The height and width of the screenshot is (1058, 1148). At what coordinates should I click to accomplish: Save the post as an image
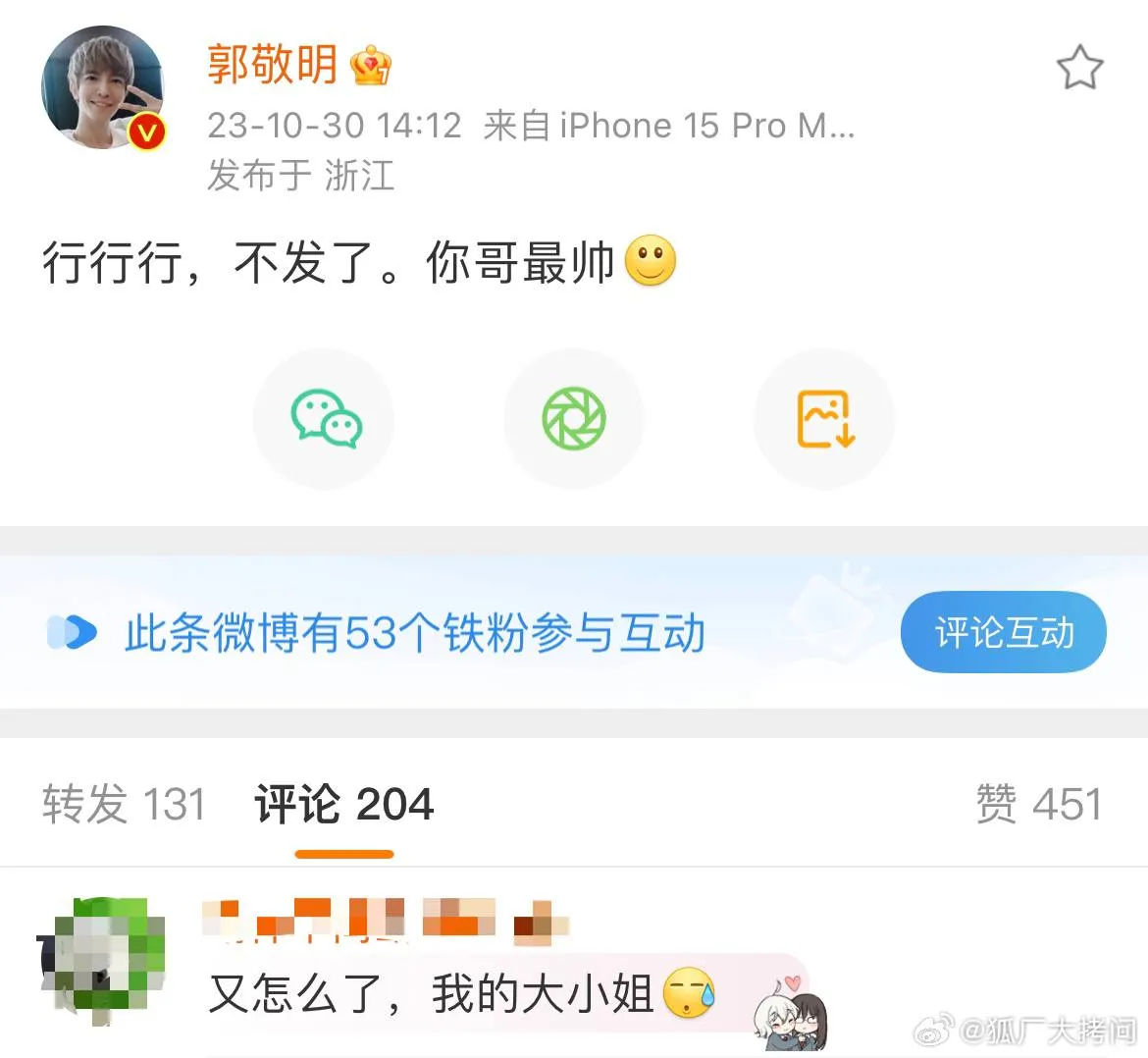(824, 419)
